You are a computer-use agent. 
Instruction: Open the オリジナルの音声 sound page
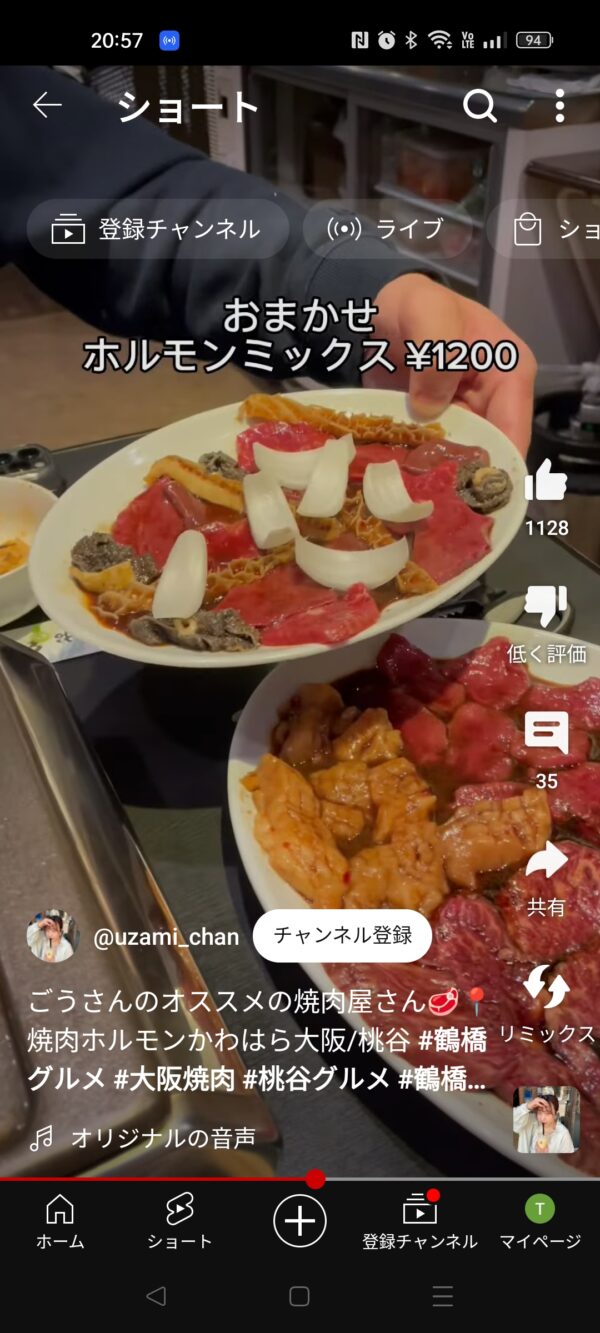pyautogui.click(x=162, y=1138)
